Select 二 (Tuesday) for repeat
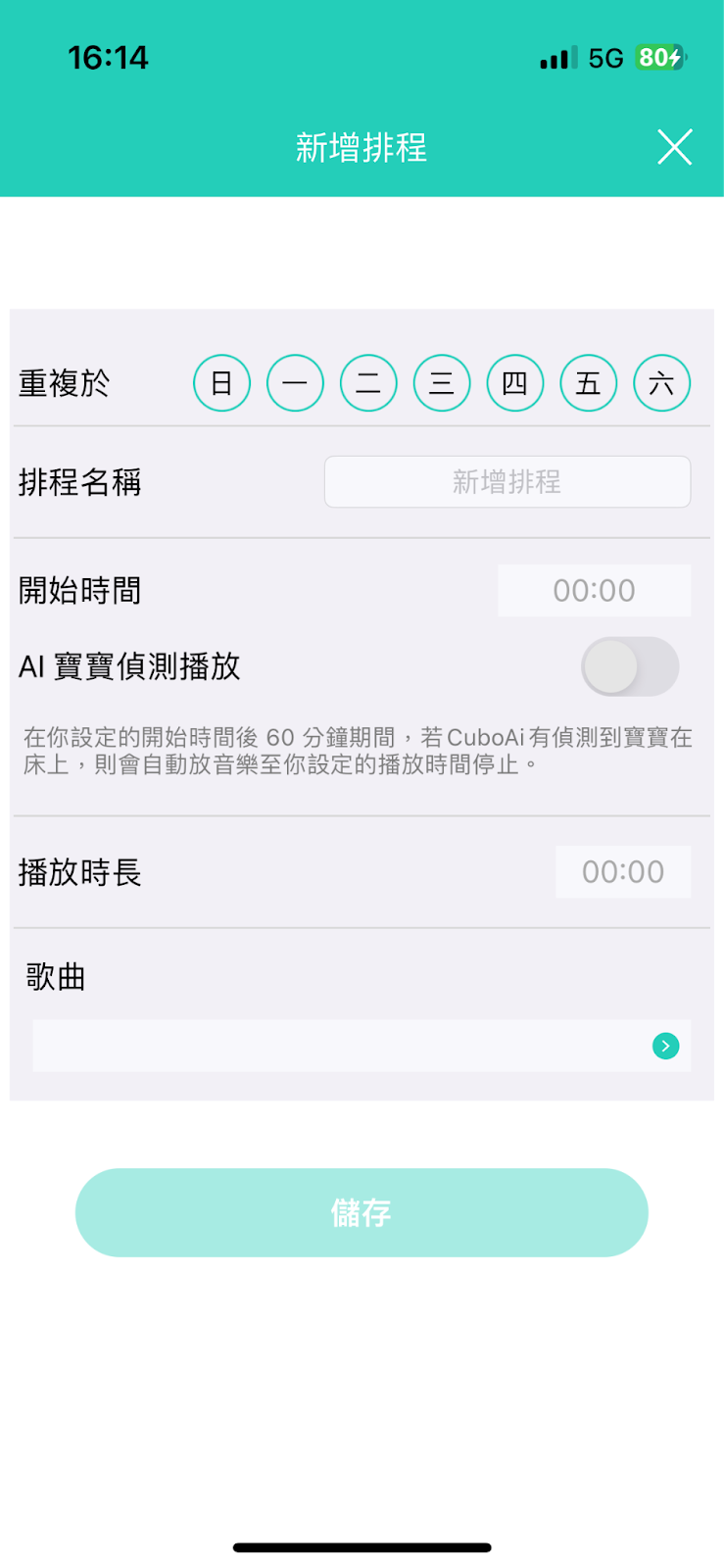724x1568 pixels. [x=368, y=383]
